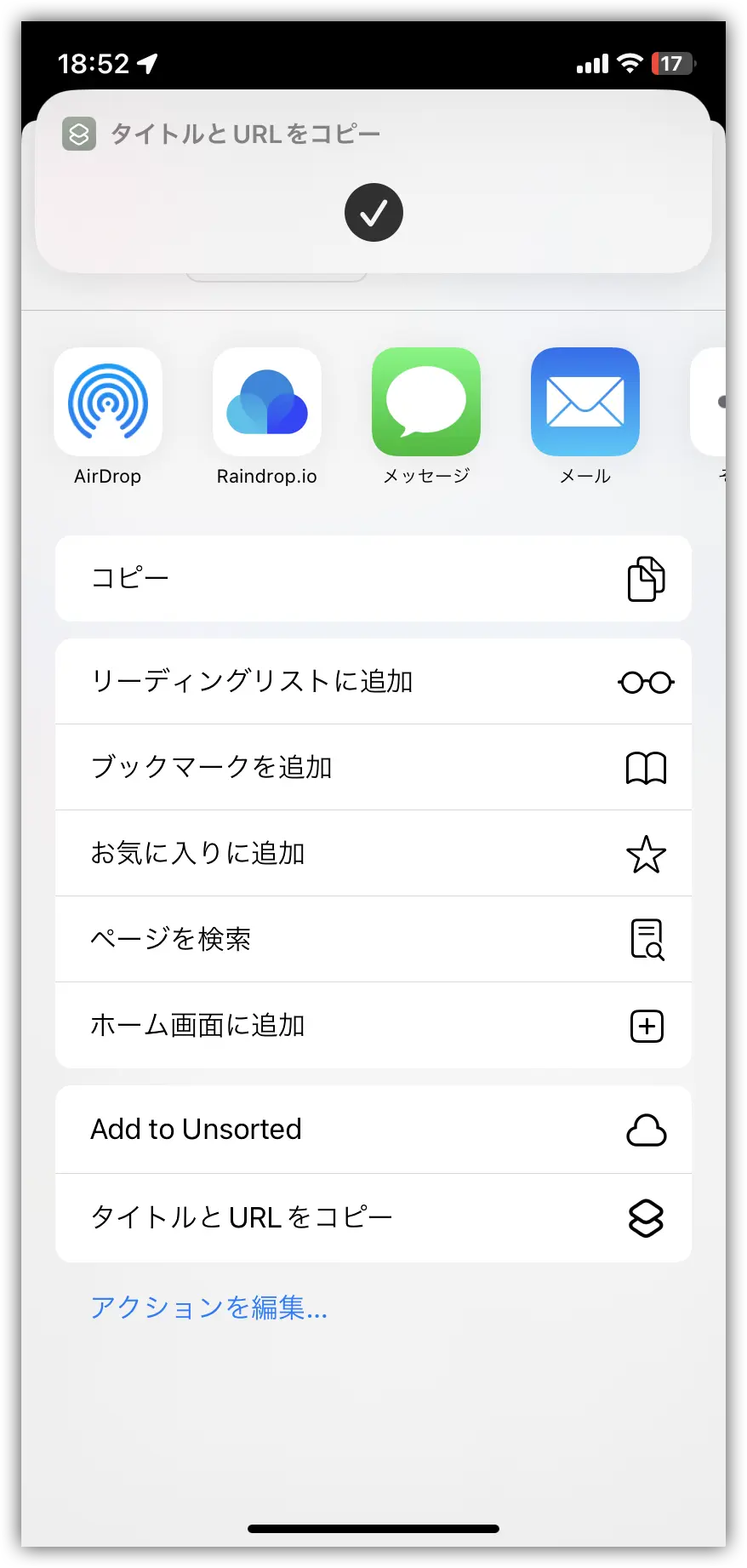The image size is (747, 1568).
Task: Tap the magnifier page icon for ページを検索
Action: pyautogui.click(x=646, y=939)
